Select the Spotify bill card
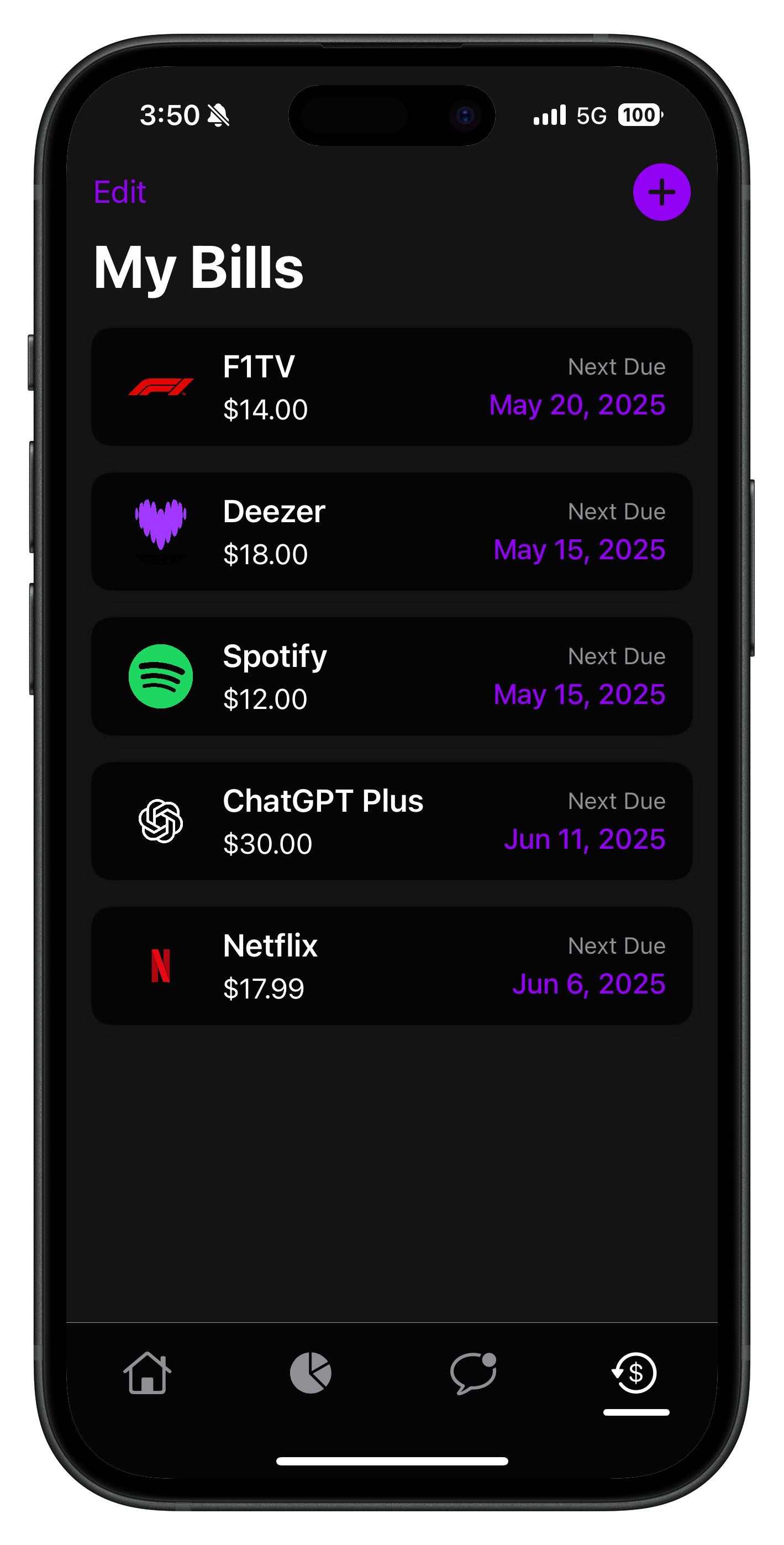 pyautogui.click(x=392, y=676)
